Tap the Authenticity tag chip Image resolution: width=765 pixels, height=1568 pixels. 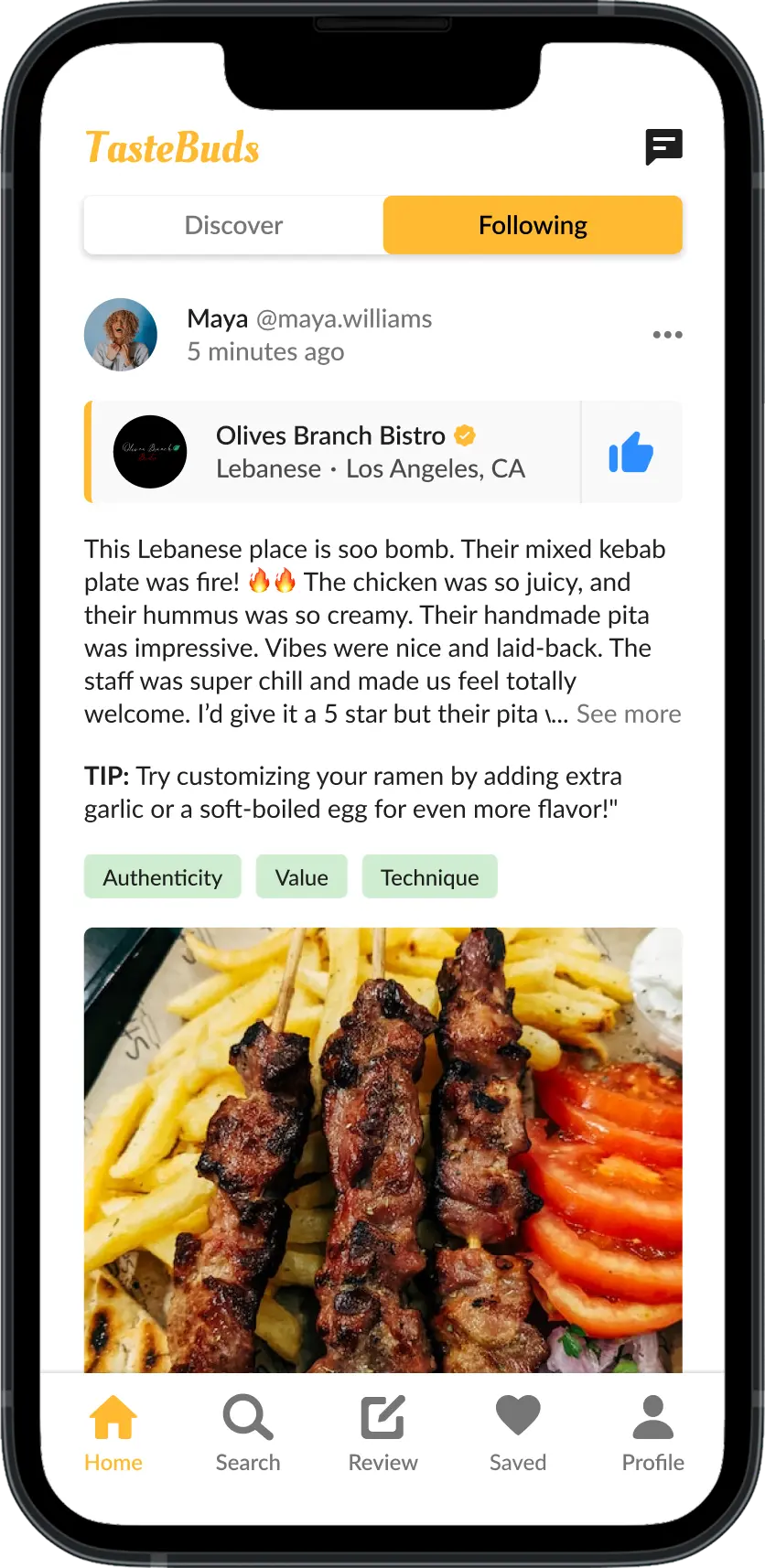(x=163, y=877)
